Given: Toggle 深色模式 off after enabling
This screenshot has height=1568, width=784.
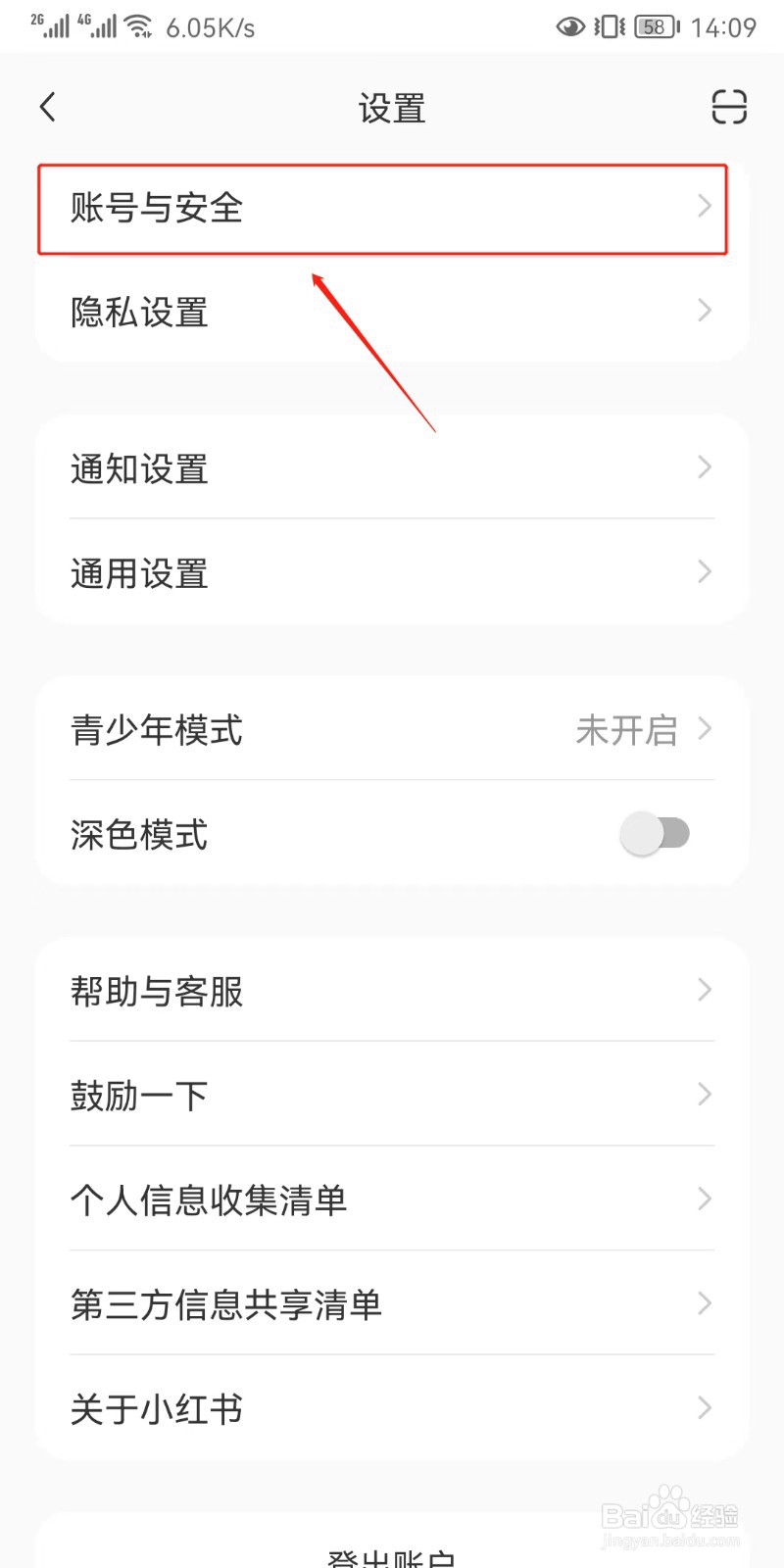Looking at the screenshot, I should click(x=655, y=834).
